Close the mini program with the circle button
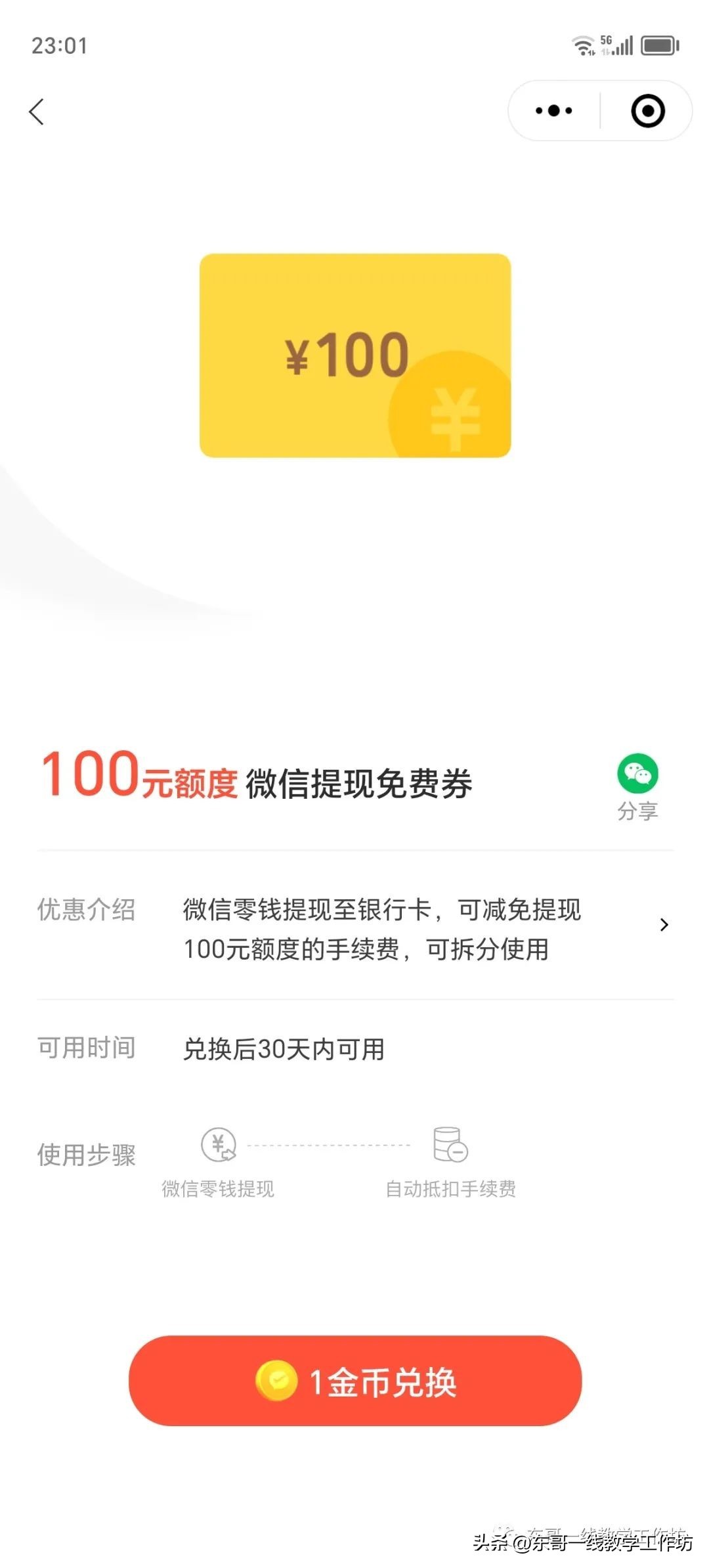Screen dimensions: 709x1568 pyautogui.click(x=647, y=110)
